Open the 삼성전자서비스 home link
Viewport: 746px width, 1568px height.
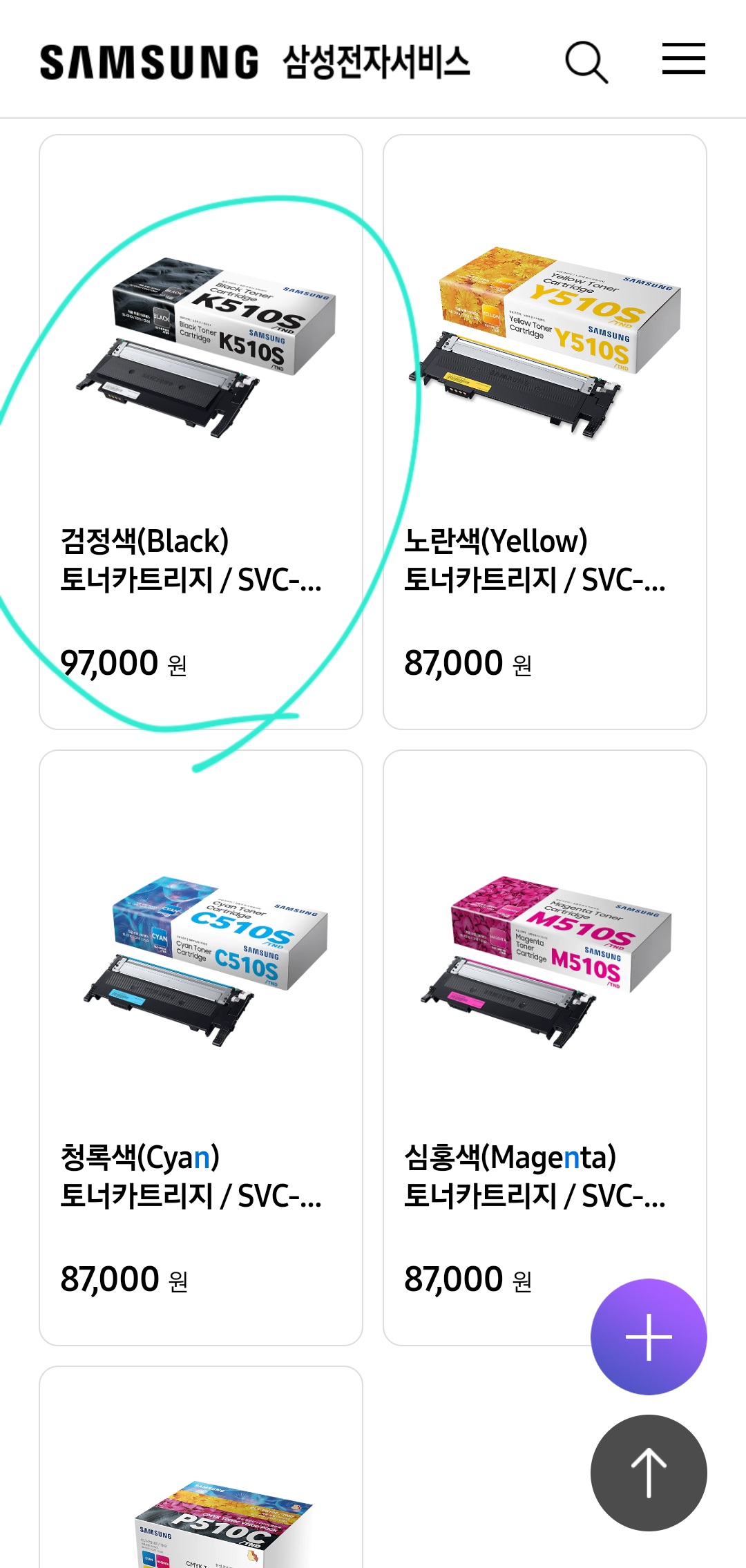376,62
